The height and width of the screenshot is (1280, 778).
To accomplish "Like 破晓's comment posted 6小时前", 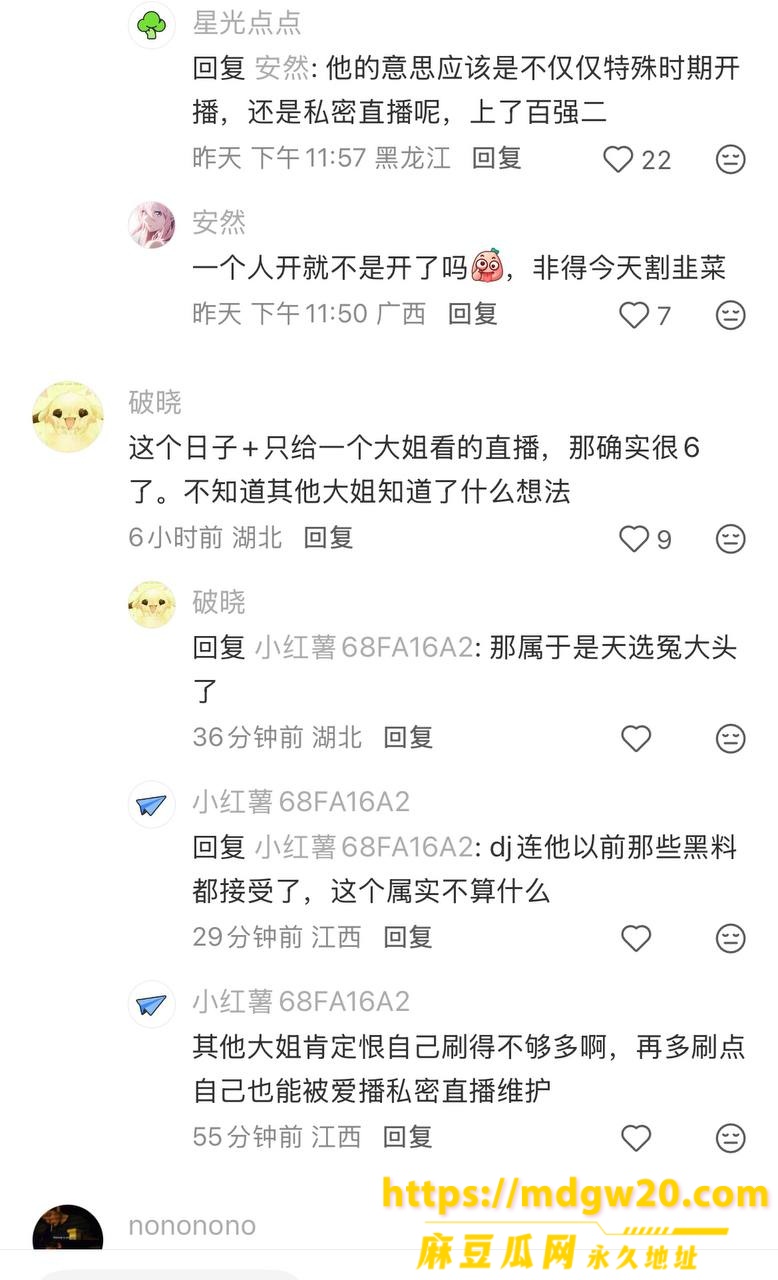I will click(635, 539).
